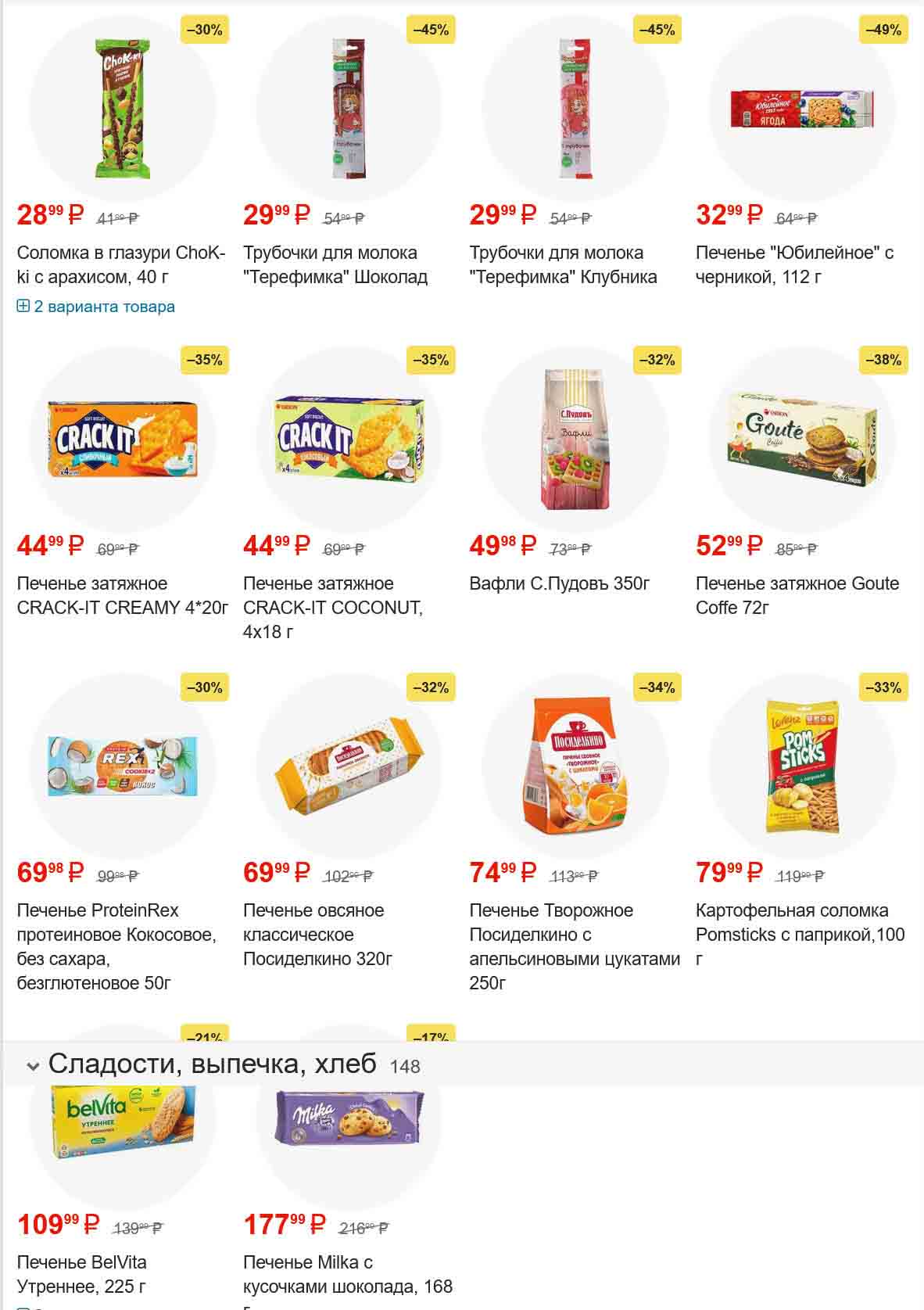This screenshot has width=924, height=1310.
Task: View Посиделкино овсяное классическое 320г
Action: click(x=317, y=934)
